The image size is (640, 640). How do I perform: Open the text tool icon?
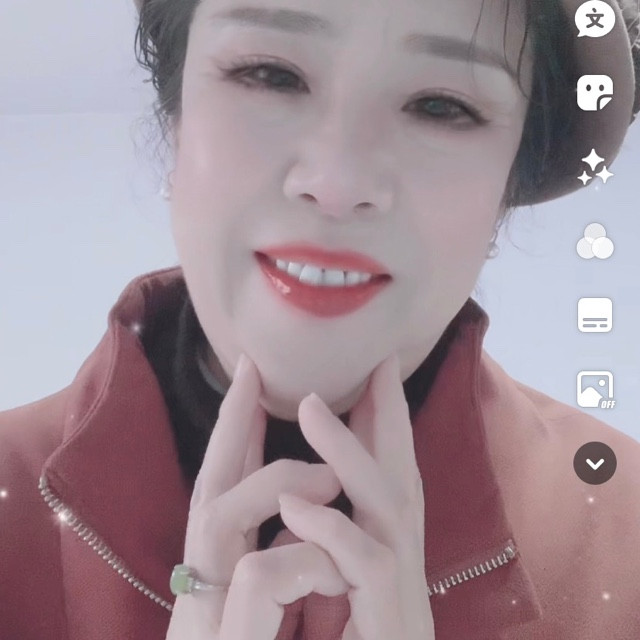pyautogui.click(x=595, y=19)
